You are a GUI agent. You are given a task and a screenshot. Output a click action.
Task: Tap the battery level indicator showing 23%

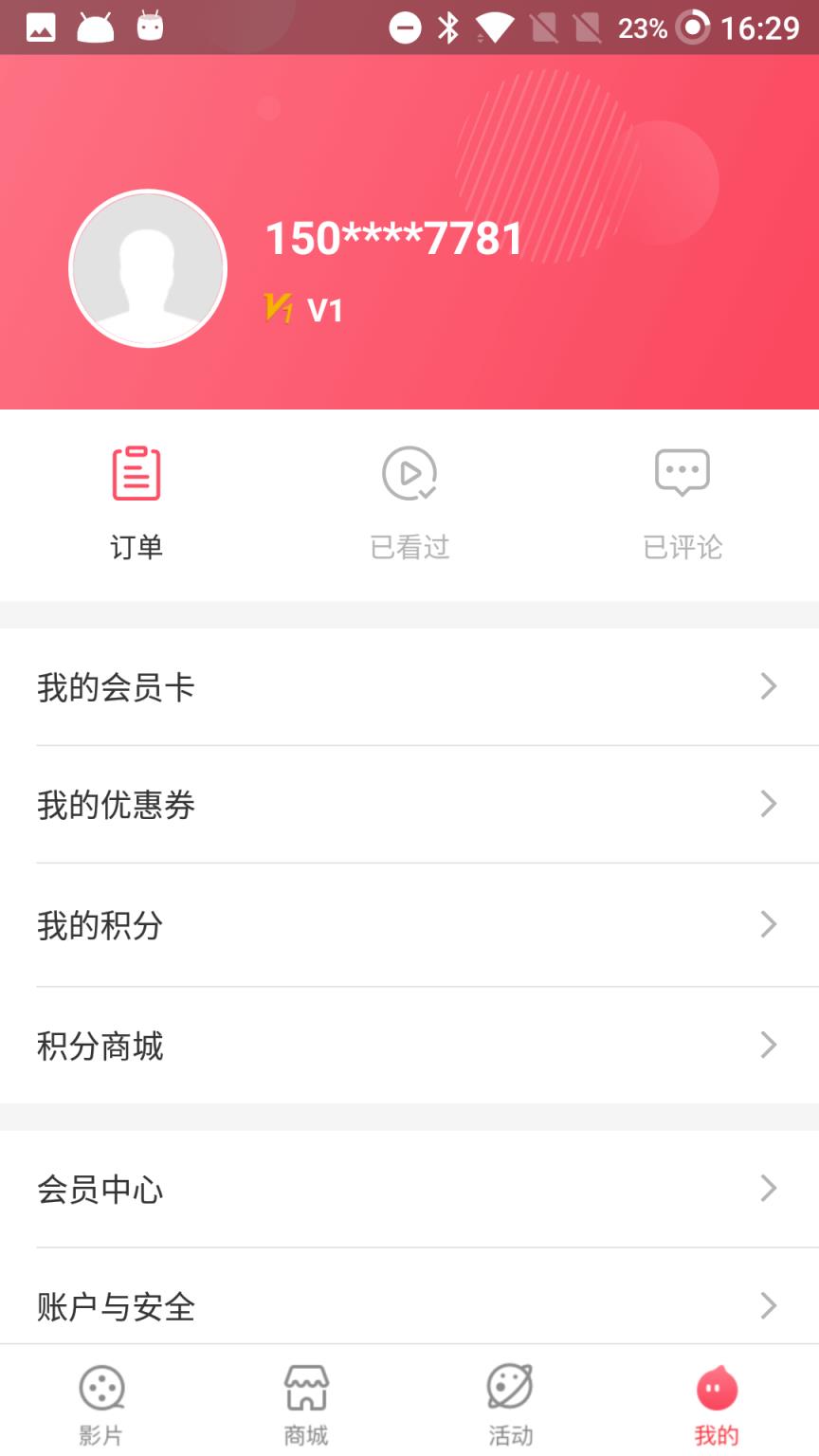[x=643, y=28]
